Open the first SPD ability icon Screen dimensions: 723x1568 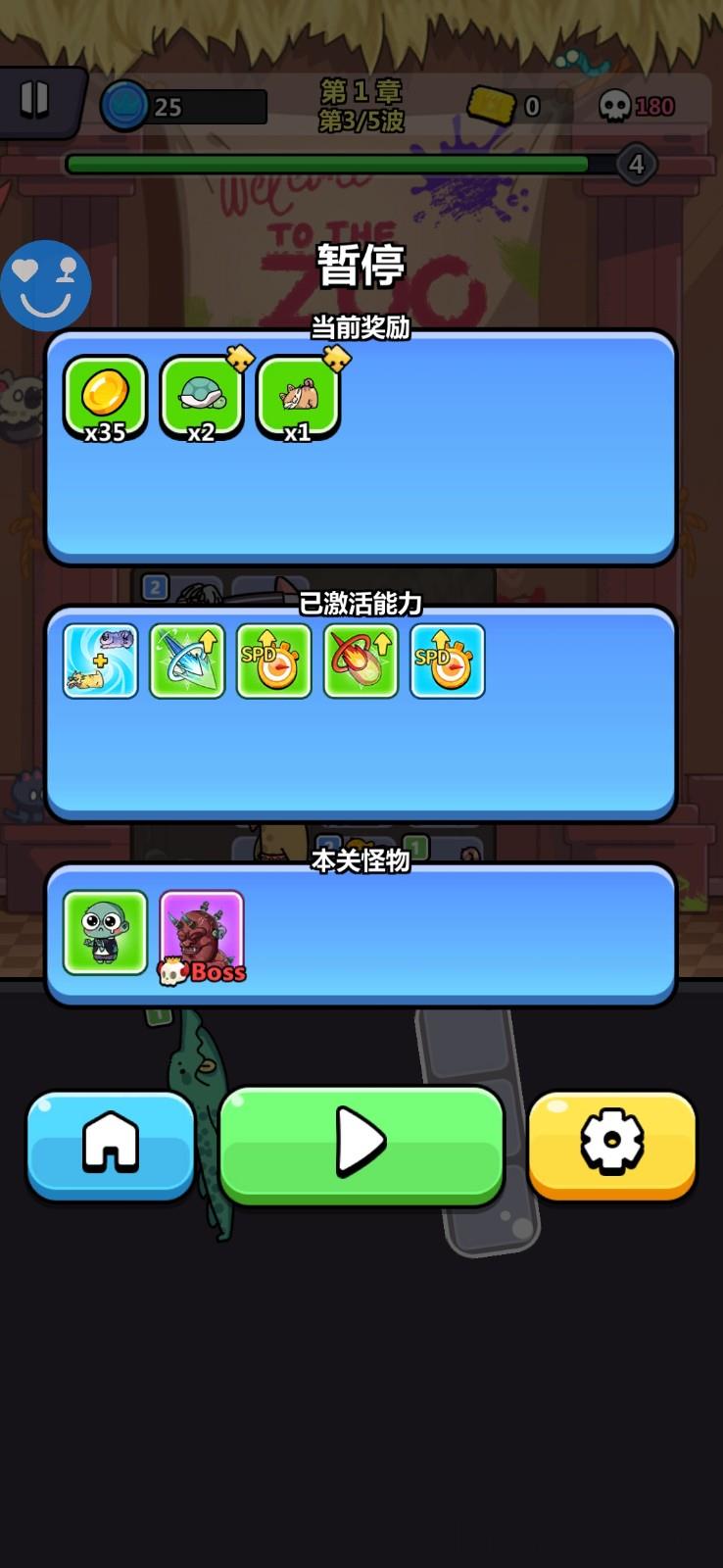273,661
